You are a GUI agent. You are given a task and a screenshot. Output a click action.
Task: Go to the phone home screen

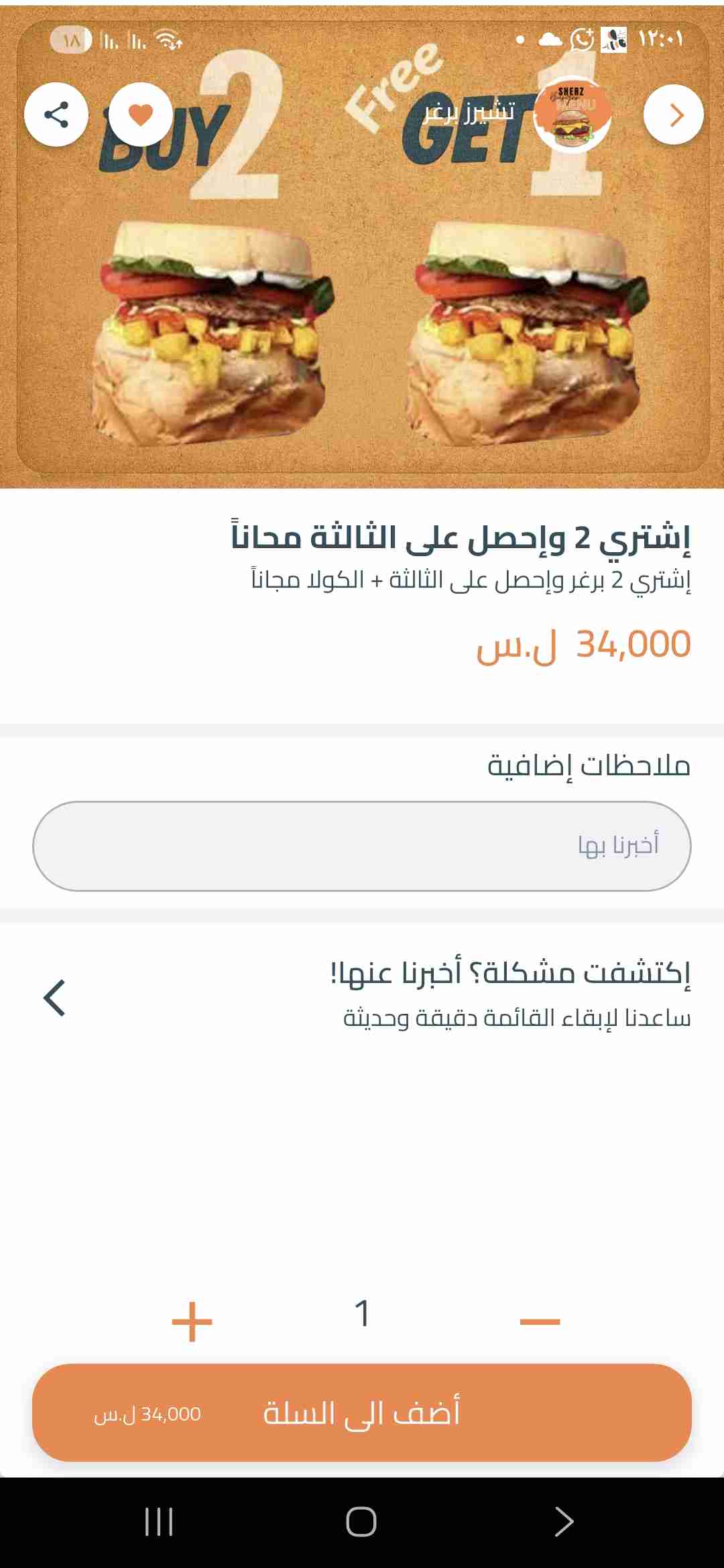[x=361, y=1521]
